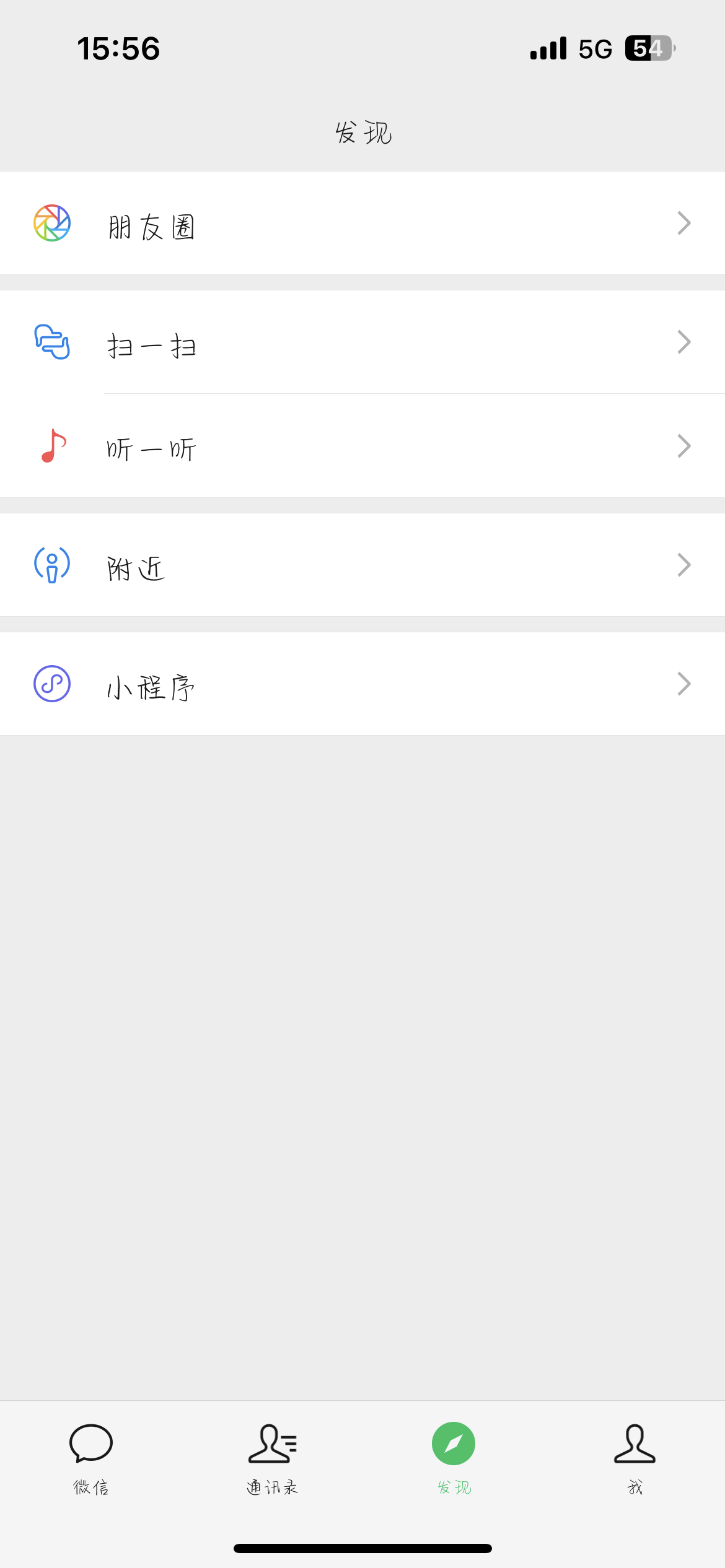725x1568 pixels.
Task: Expand the 附近 row chevron
Action: [682, 564]
